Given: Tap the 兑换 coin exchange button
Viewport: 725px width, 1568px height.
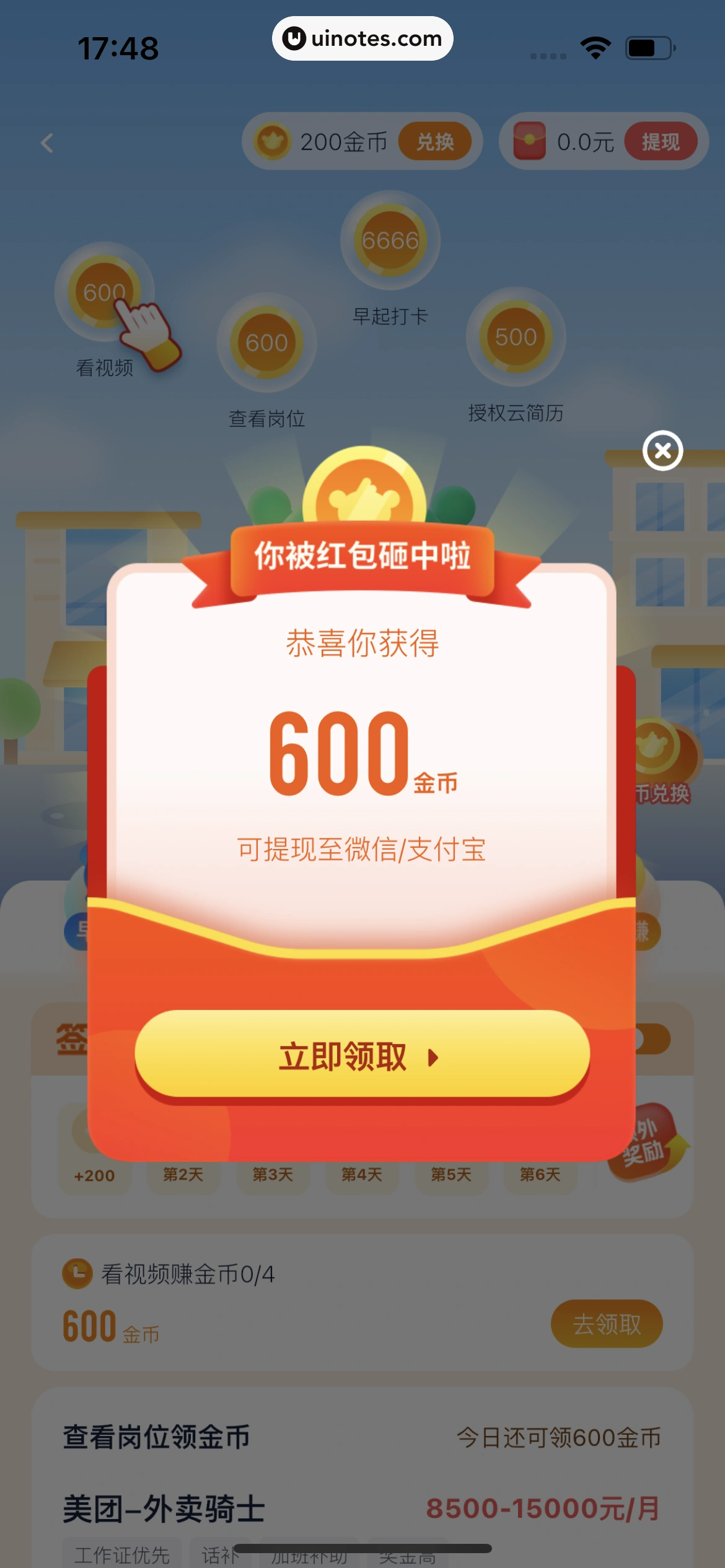Looking at the screenshot, I should [x=434, y=142].
